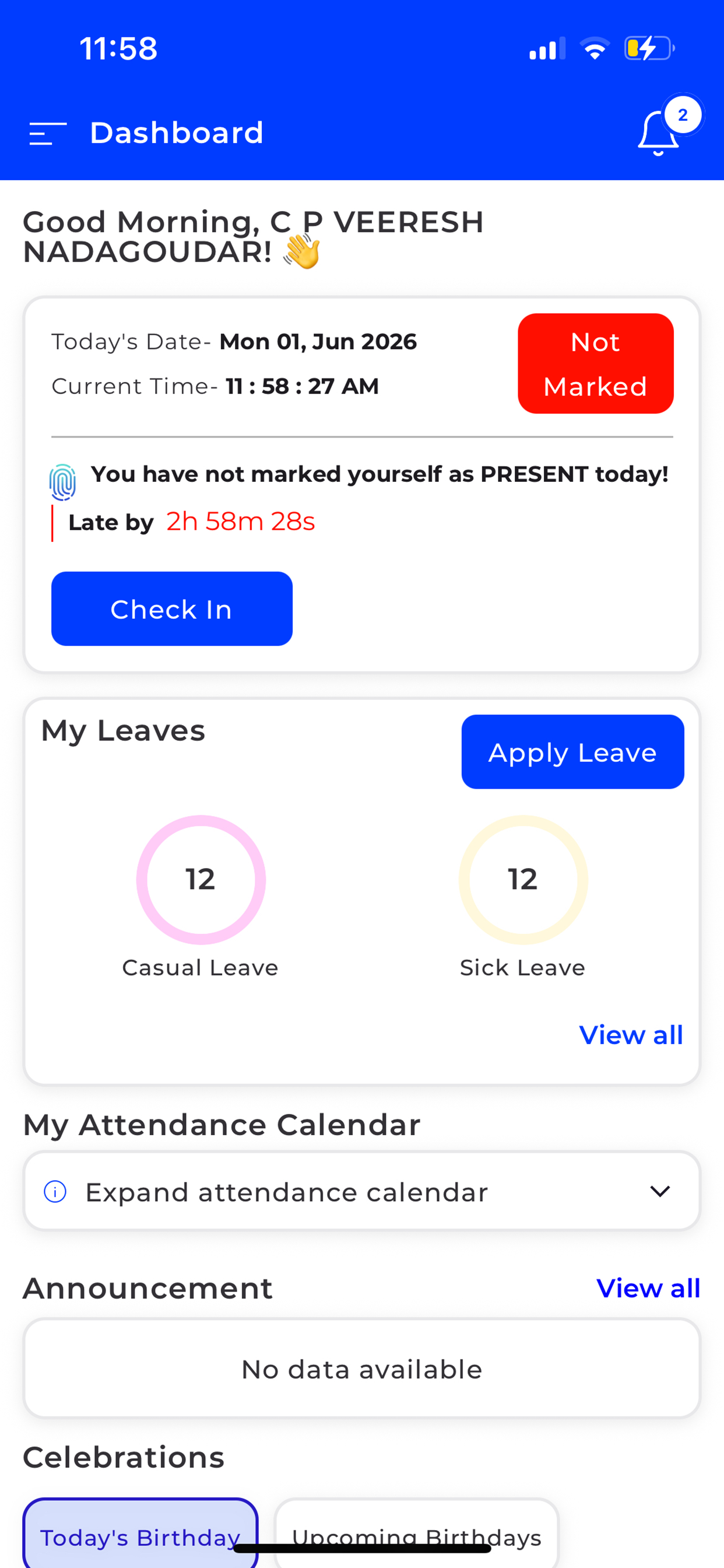The height and width of the screenshot is (1568, 724).
Task: Open the drawer menu button
Action: 48,134
